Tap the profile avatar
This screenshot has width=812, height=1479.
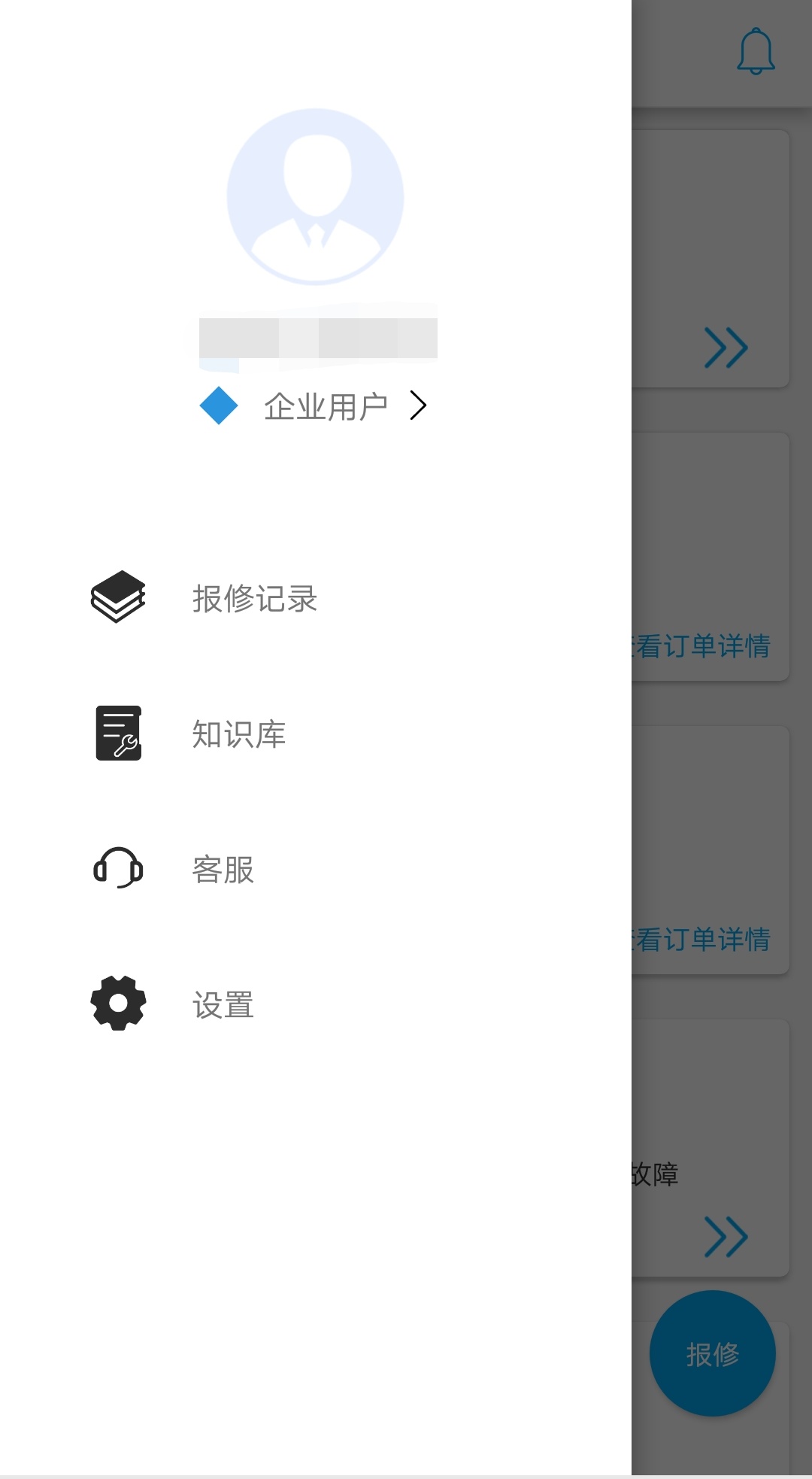(x=316, y=197)
